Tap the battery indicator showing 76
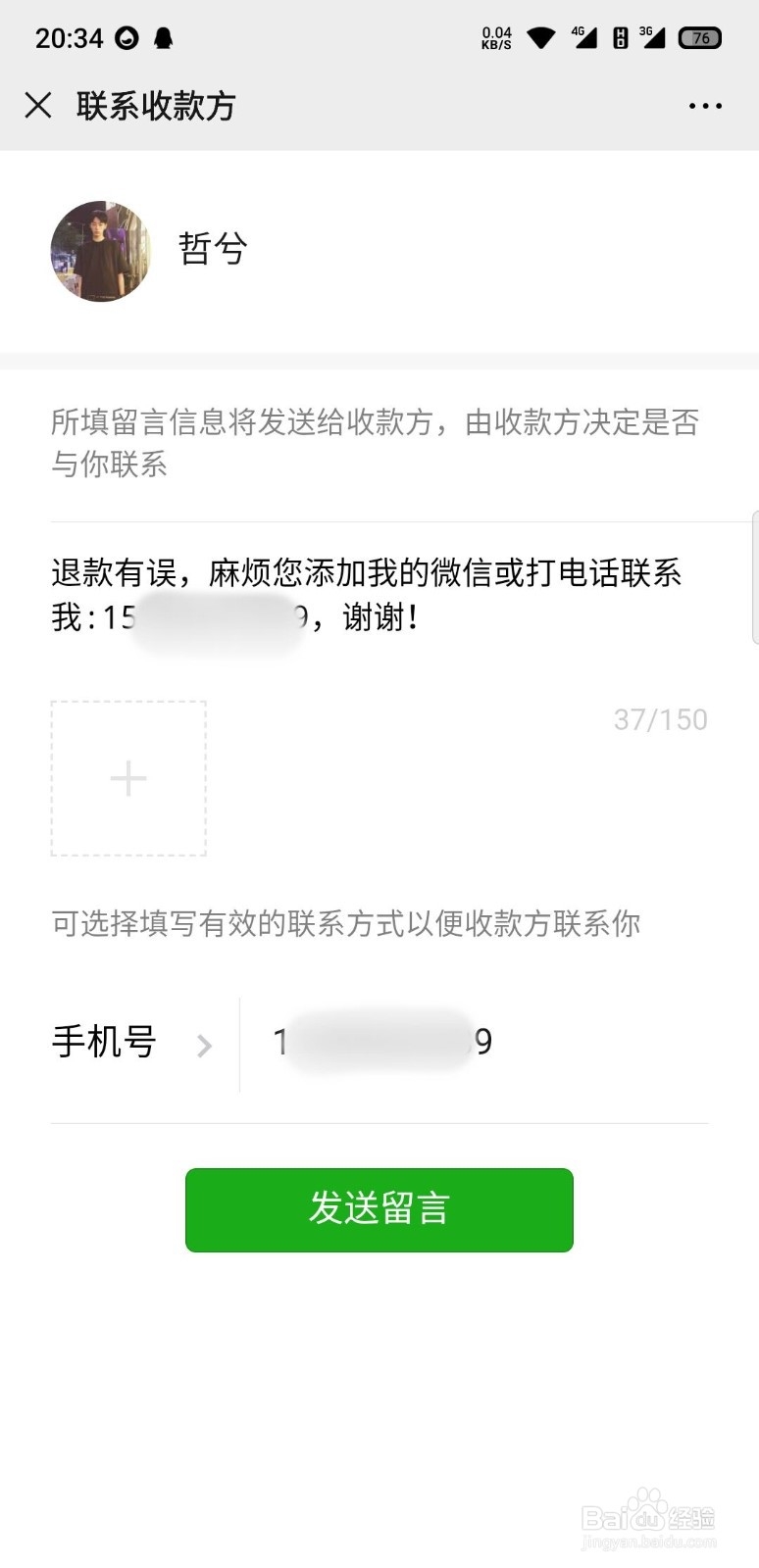 pos(700,37)
